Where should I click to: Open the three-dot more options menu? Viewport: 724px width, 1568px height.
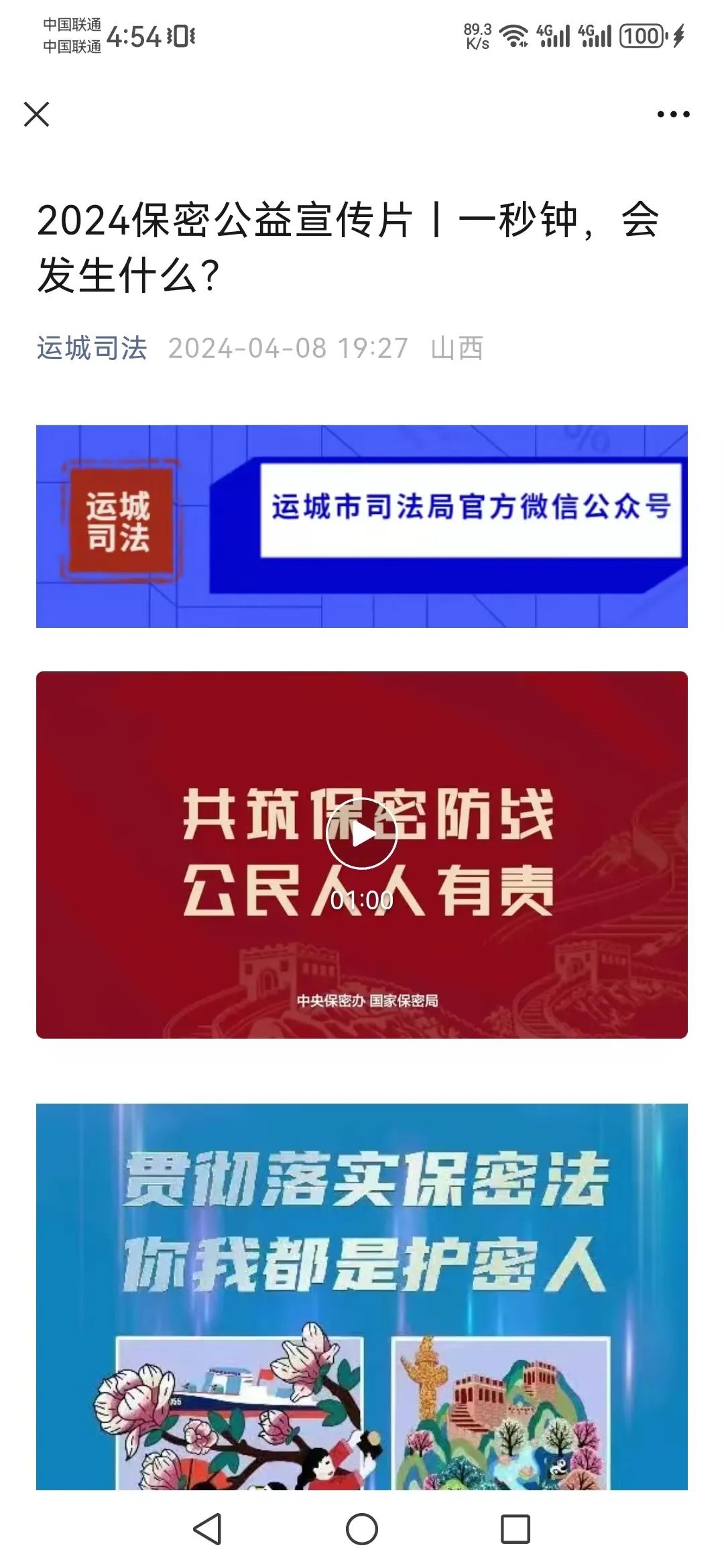click(673, 115)
